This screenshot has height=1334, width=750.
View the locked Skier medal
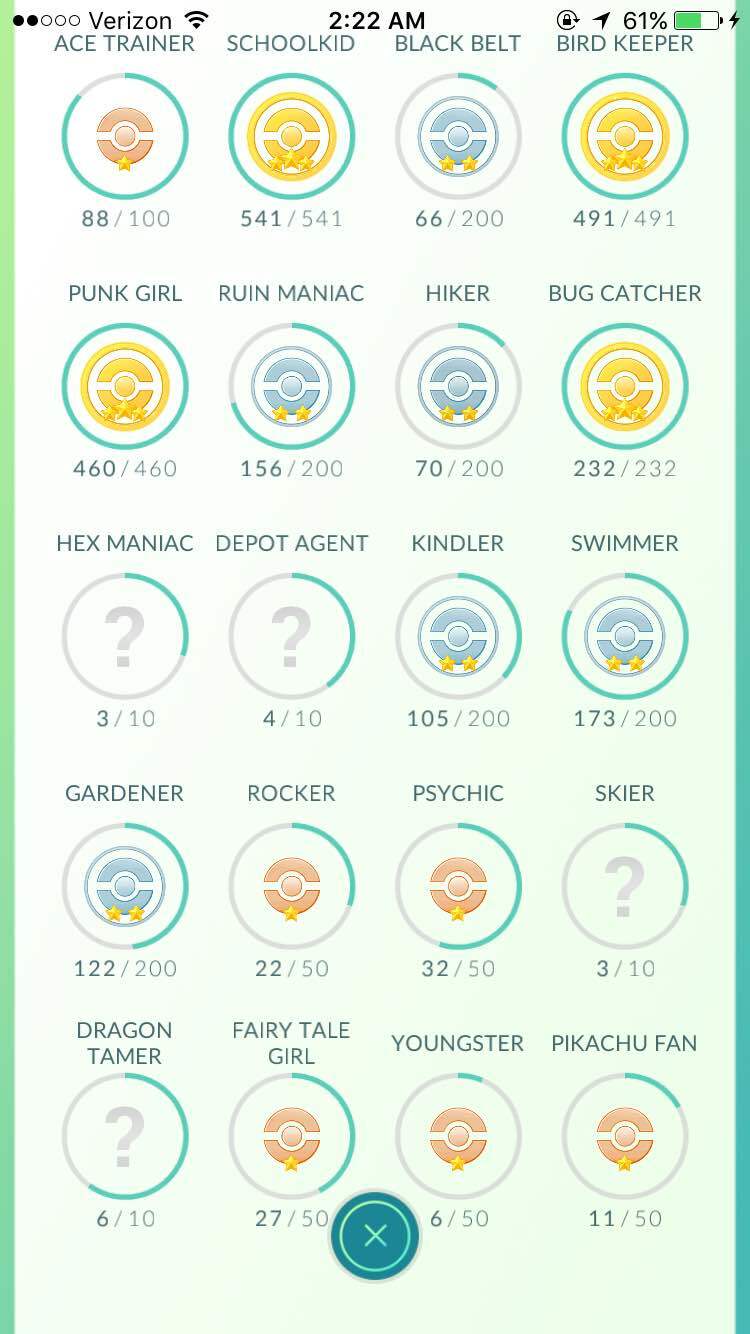tap(625, 885)
